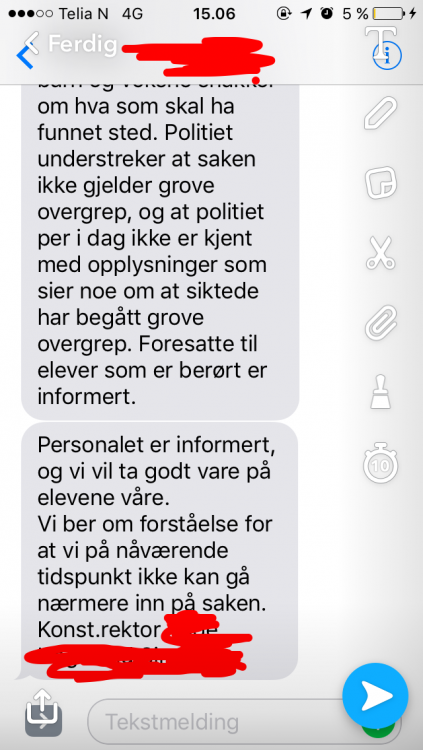Open the sticker picker
This screenshot has height=750, width=423.
(x=381, y=182)
